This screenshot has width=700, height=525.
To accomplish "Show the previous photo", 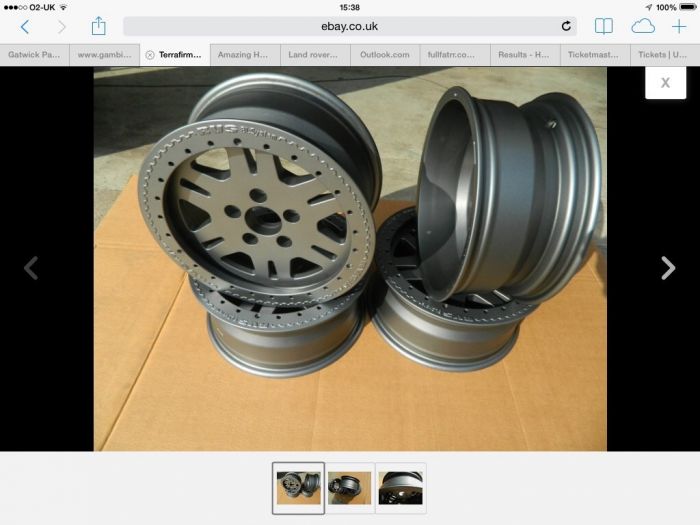I will [31, 267].
